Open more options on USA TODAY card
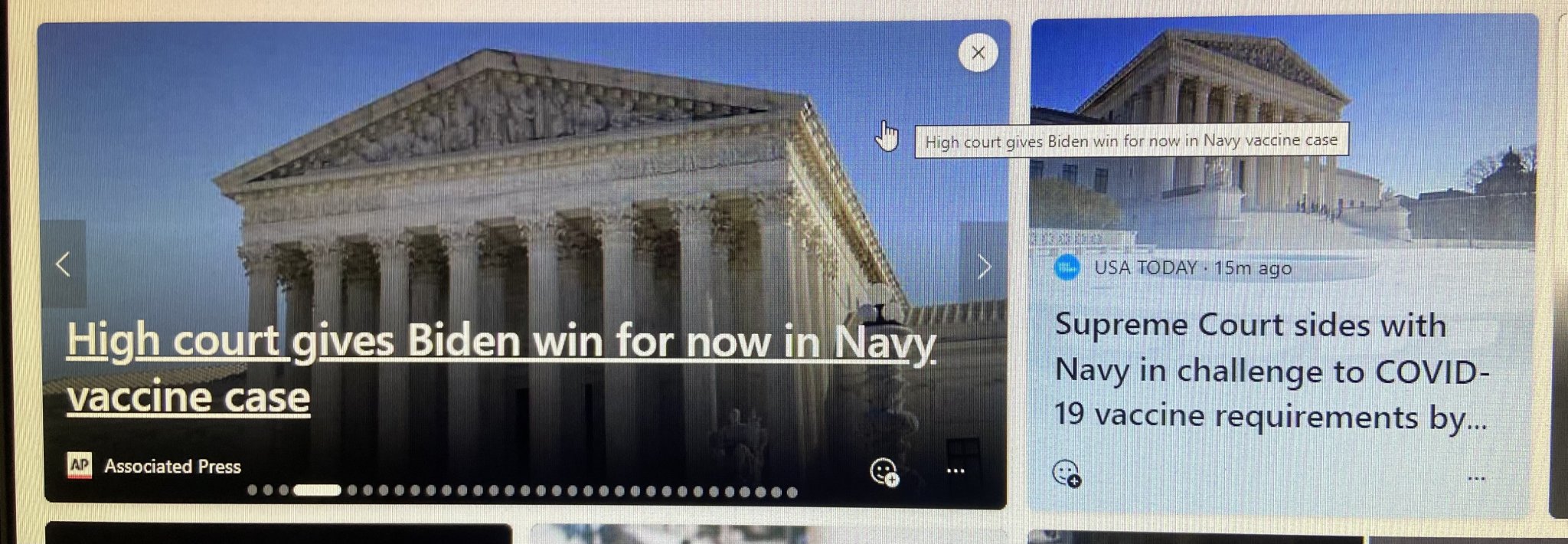Viewport: 1568px width, 544px height. (1476, 478)
